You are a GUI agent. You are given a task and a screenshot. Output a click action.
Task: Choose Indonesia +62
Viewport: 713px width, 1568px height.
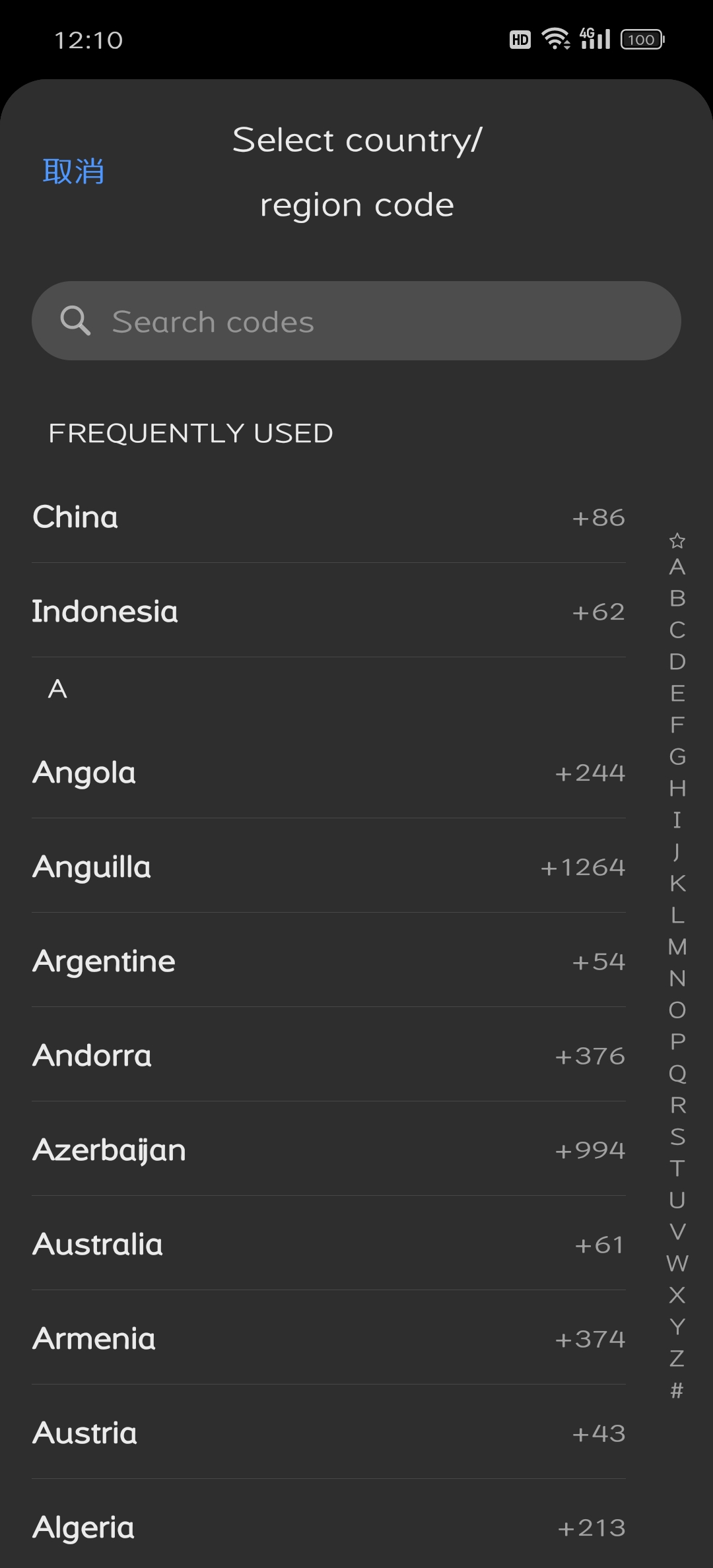pos(328,611)
